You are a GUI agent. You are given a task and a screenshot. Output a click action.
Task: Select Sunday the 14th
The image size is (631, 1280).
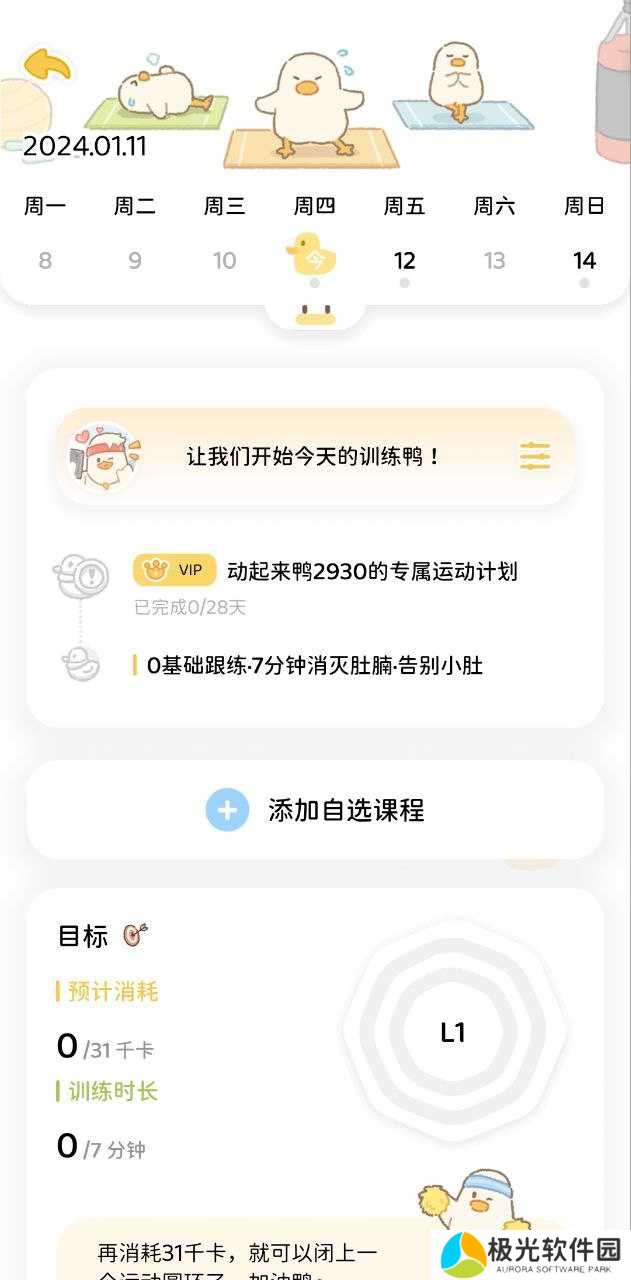point(584,261)
